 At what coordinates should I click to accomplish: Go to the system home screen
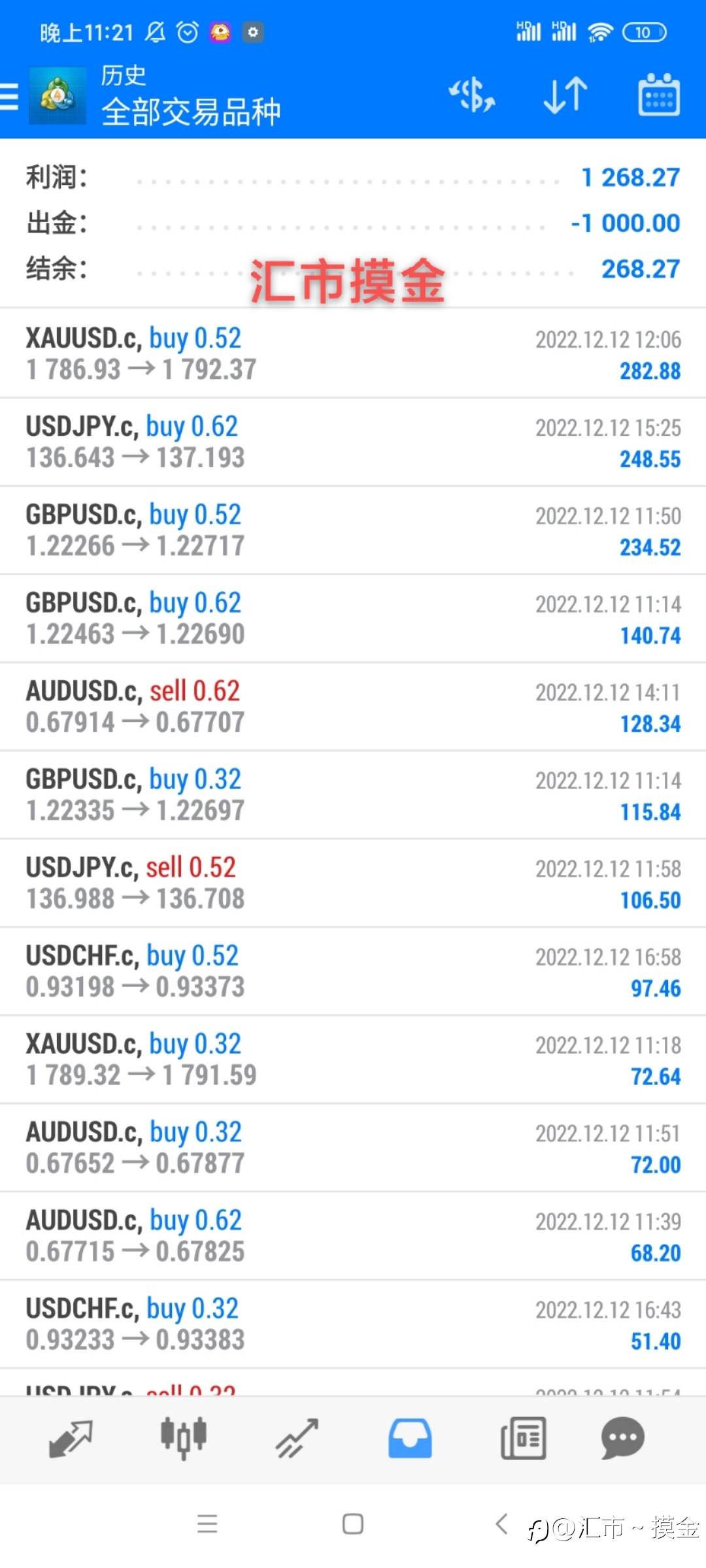click(353, 1524)
